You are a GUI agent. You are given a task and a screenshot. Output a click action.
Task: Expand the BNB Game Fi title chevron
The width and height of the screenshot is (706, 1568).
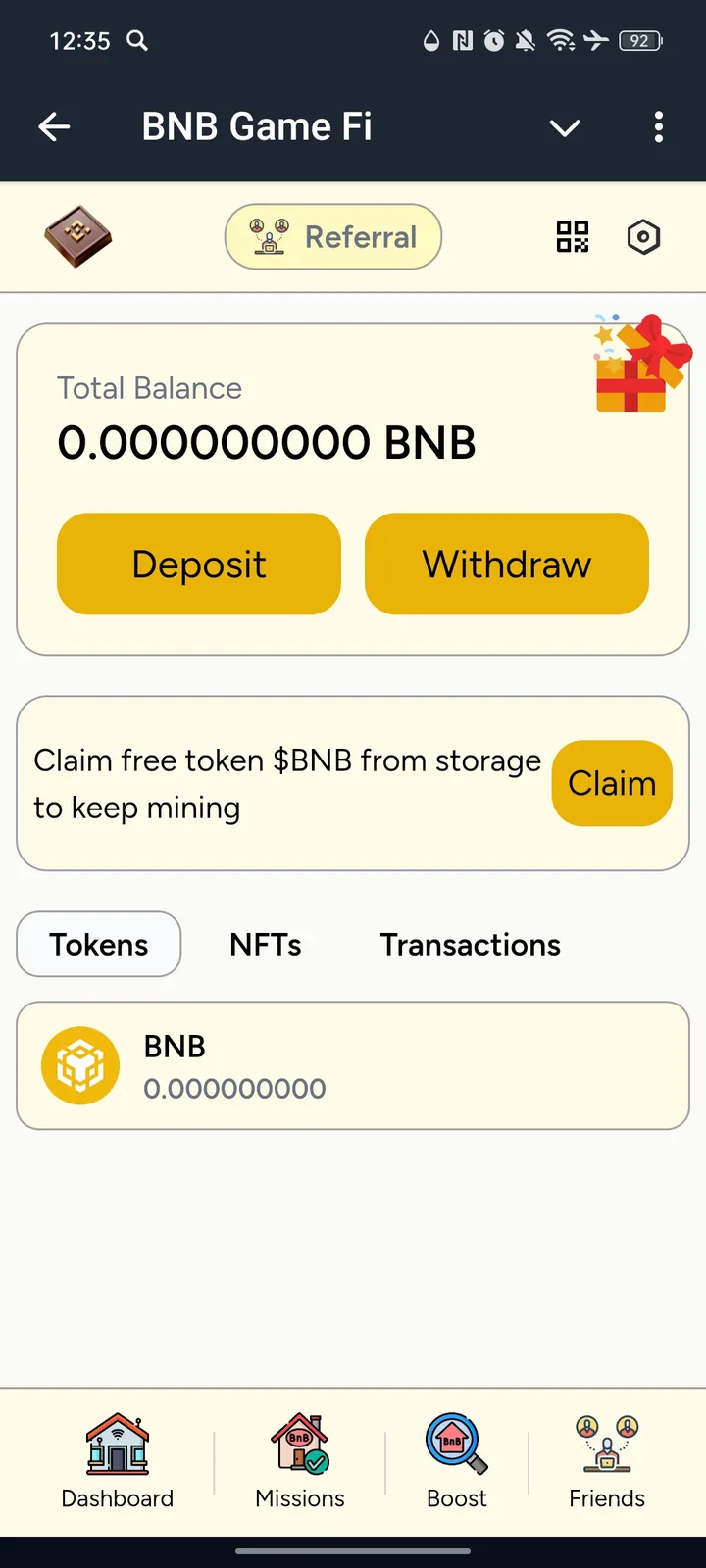(x=565, y=127)
